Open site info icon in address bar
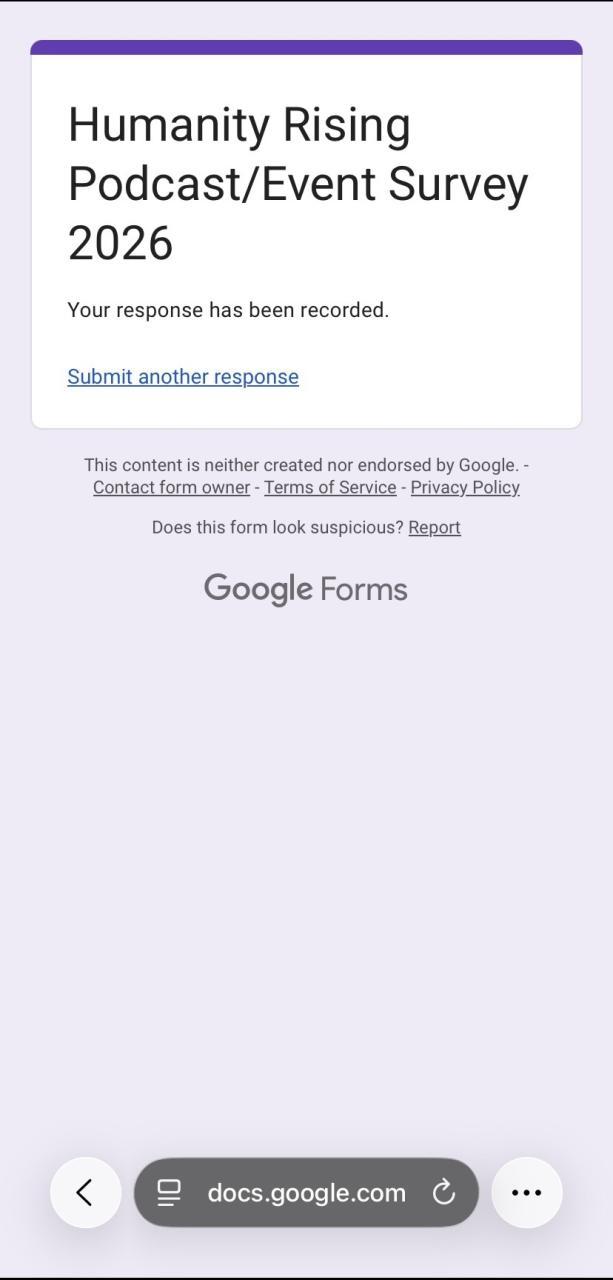The width and height of the screenshot is (613, 1280). (x=169, y=1192)
